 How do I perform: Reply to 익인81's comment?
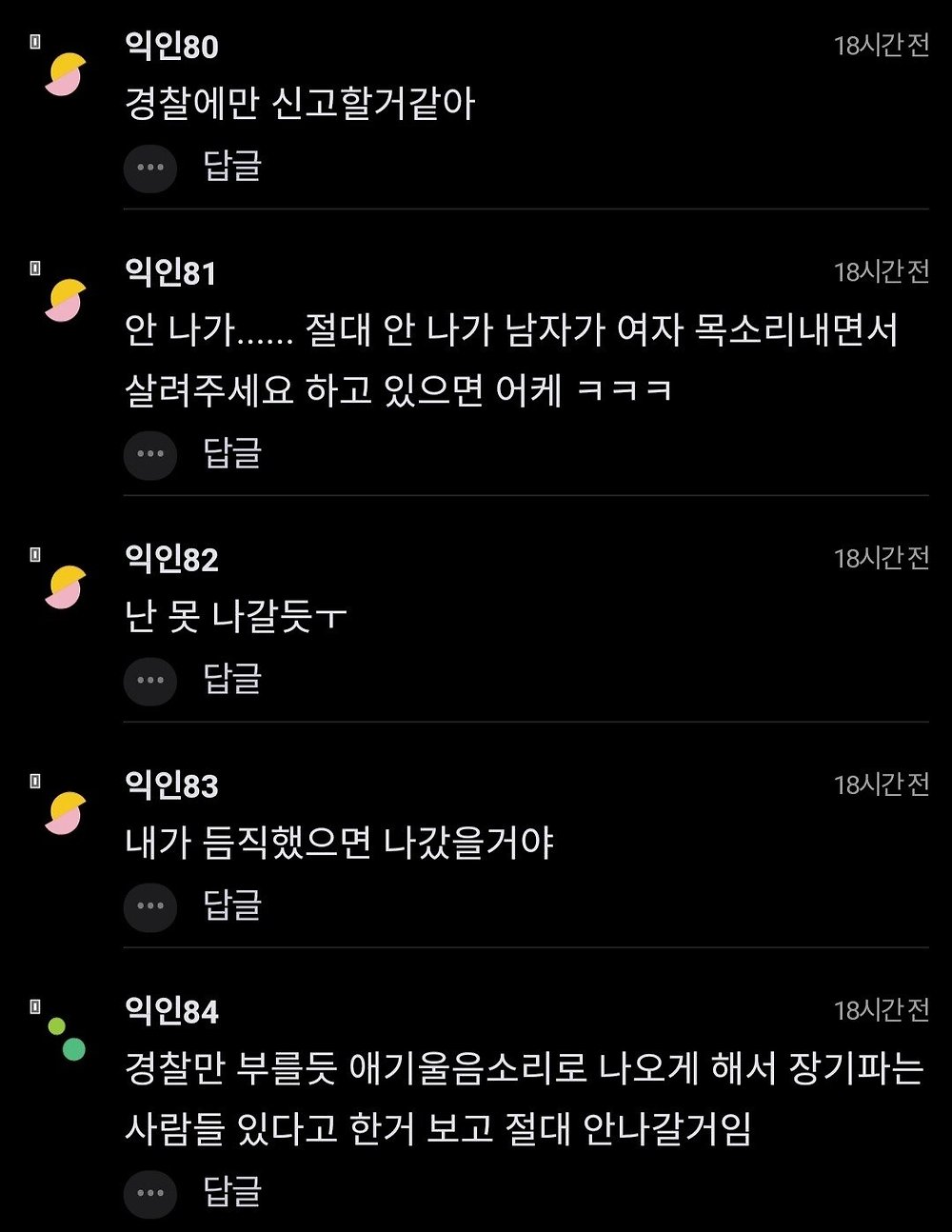coord(232,453)
